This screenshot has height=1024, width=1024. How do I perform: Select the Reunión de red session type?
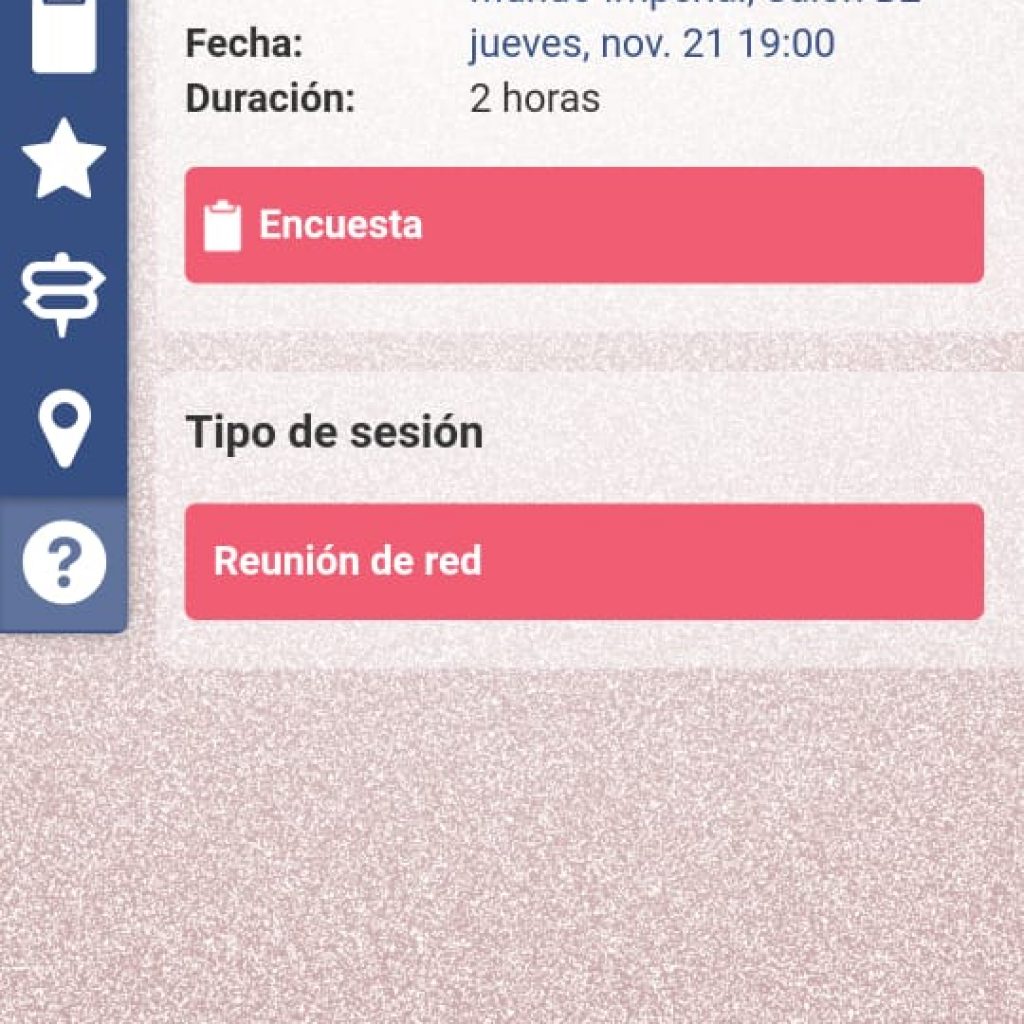[584, 561]
